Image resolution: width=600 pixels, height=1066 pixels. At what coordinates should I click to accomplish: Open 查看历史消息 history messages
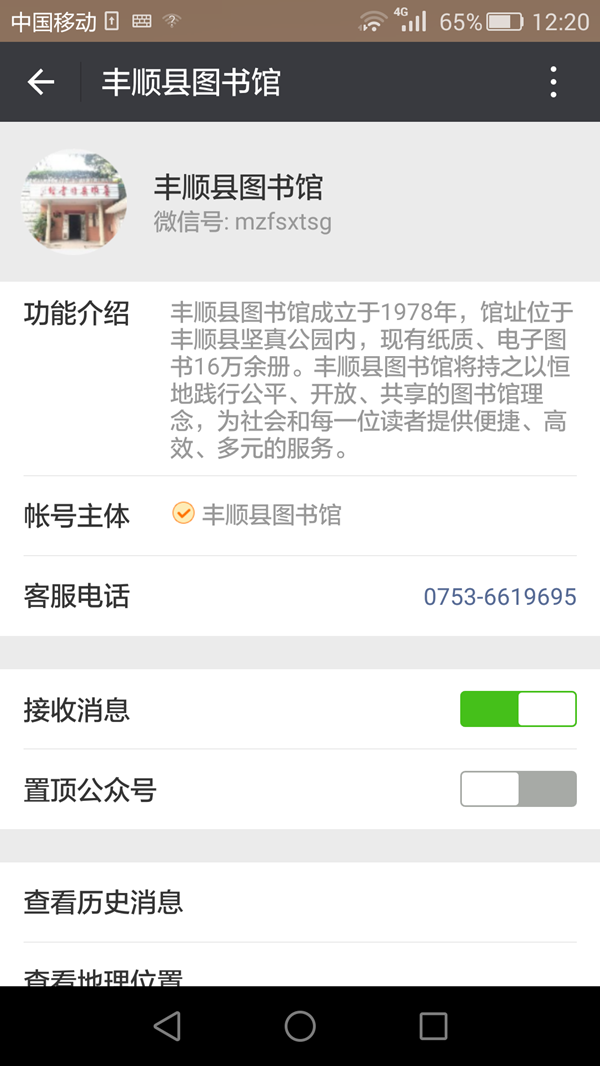pyautogui.click(x=300, y=902)
